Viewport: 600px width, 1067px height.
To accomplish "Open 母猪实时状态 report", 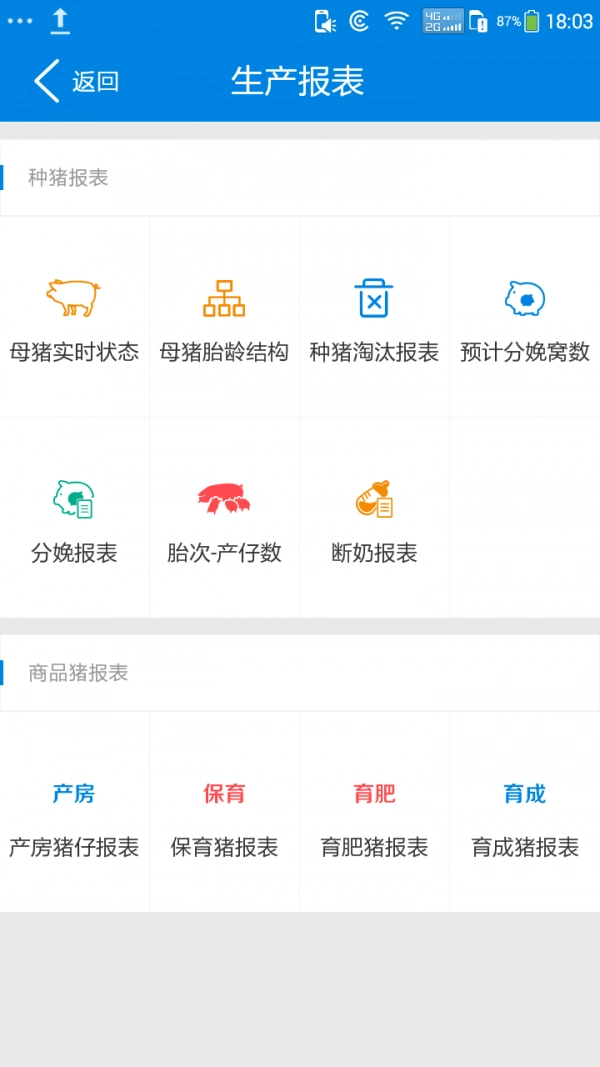I will [x=75, y=318].
